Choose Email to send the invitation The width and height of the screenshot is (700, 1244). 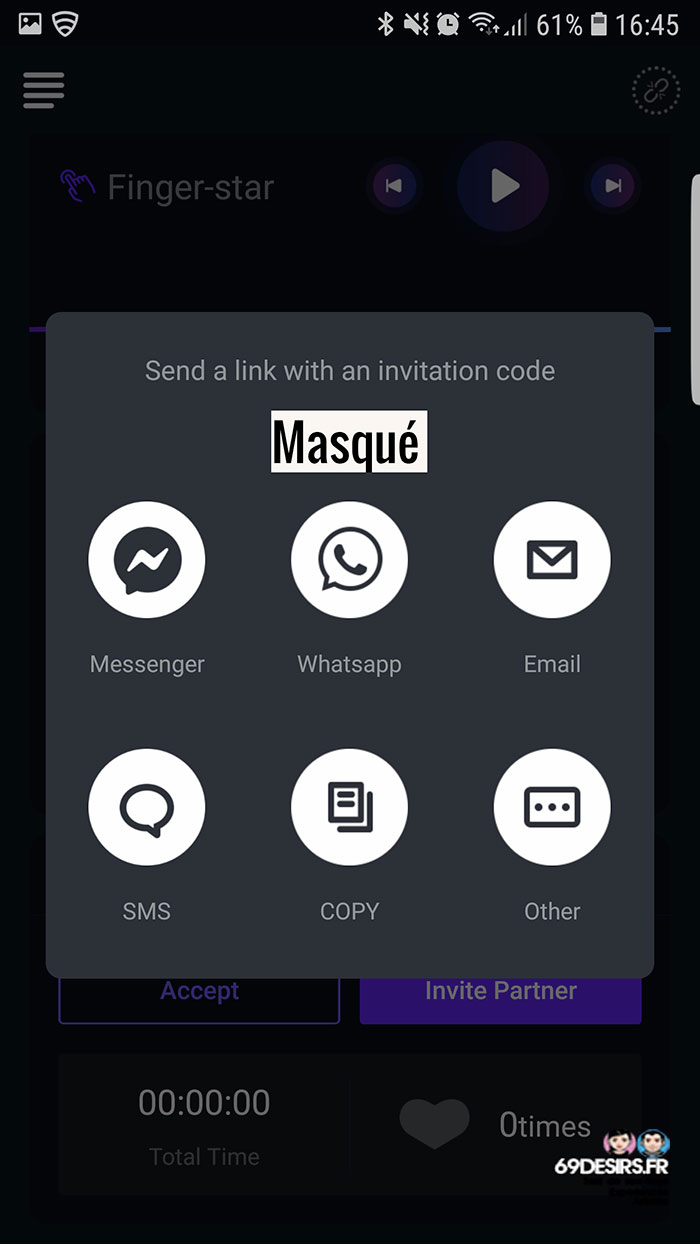[552, 560]
